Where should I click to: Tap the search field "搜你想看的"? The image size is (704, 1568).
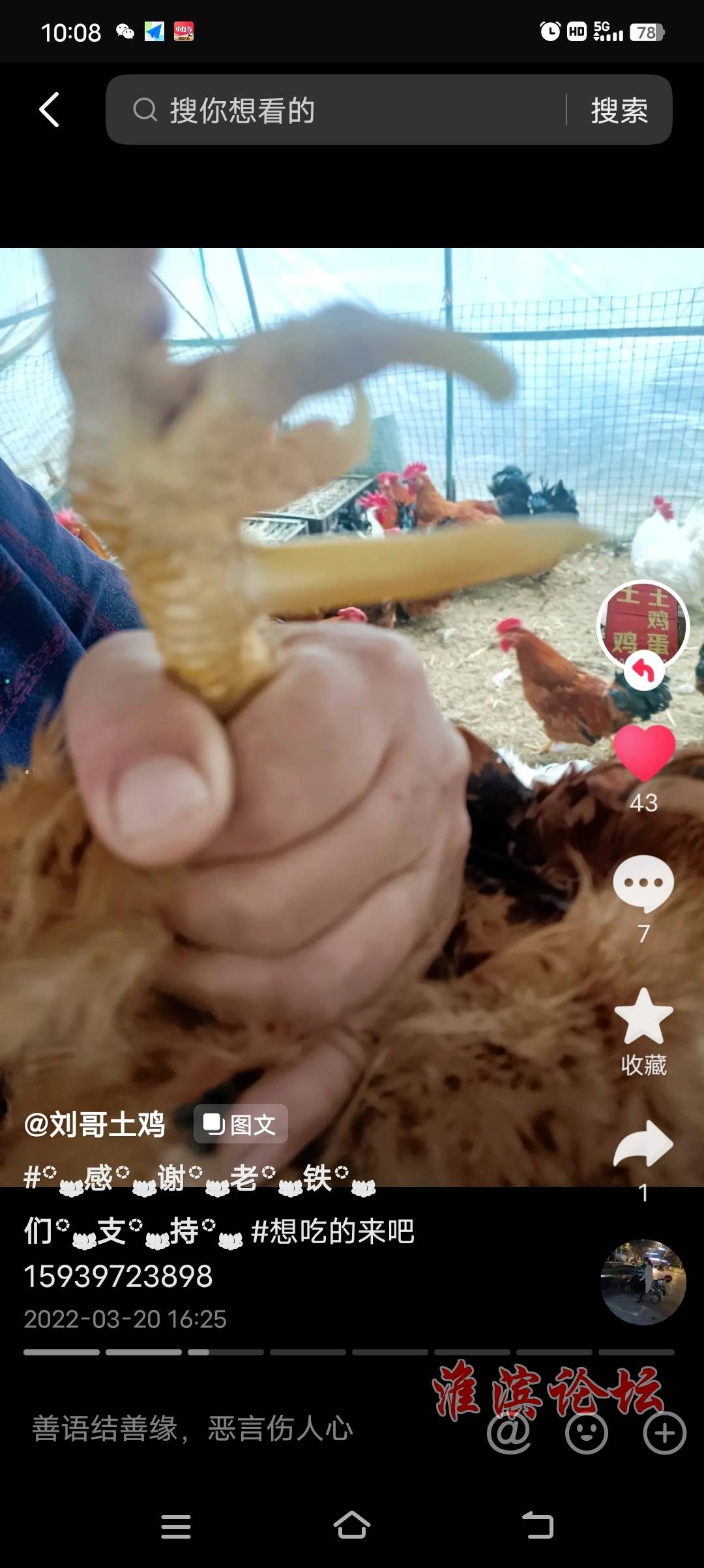click(339, 110)
